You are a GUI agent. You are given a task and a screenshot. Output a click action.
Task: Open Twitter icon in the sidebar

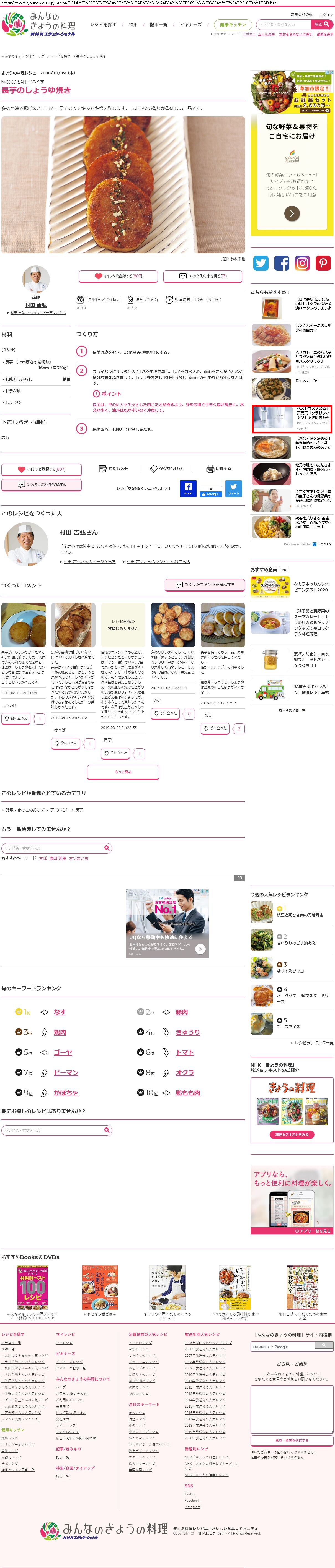tap(261, 263)
